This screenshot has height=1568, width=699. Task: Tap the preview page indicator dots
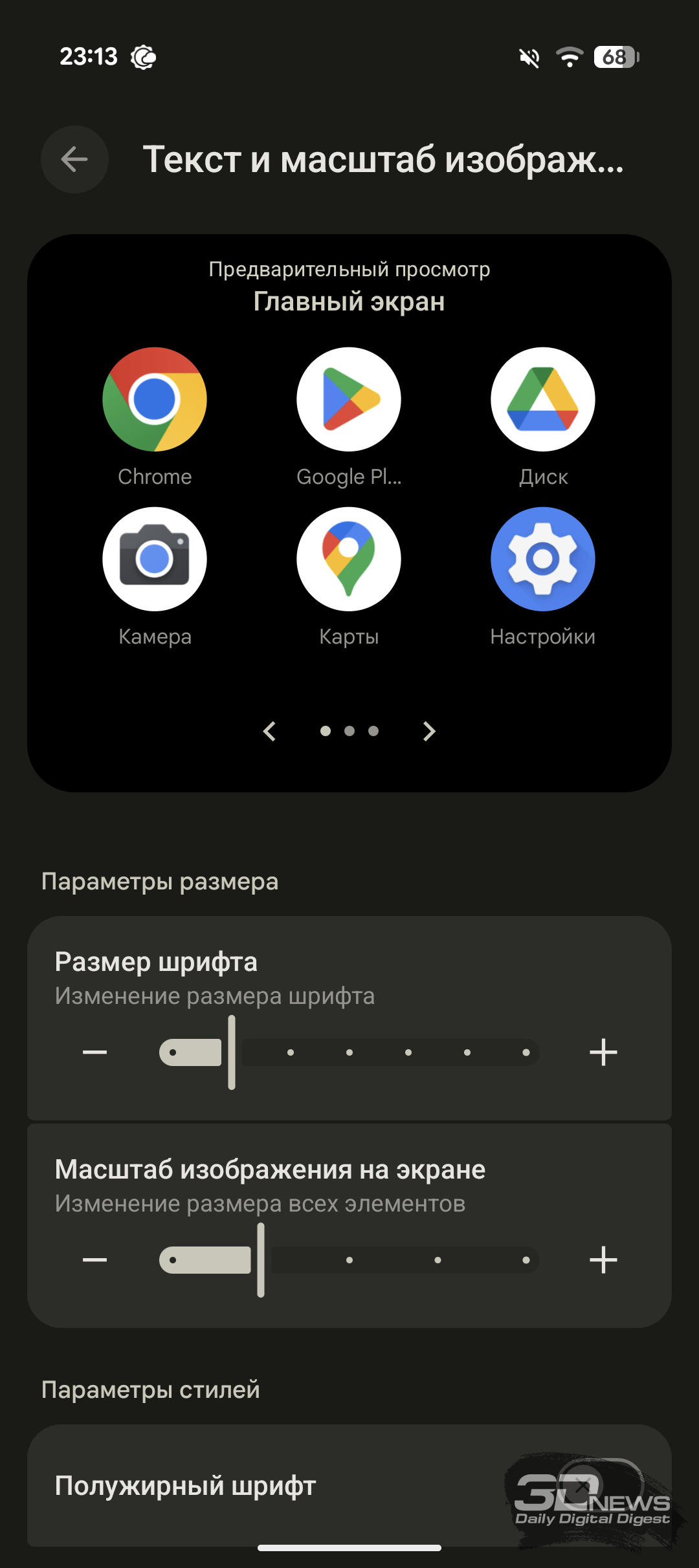pos(349,731)
